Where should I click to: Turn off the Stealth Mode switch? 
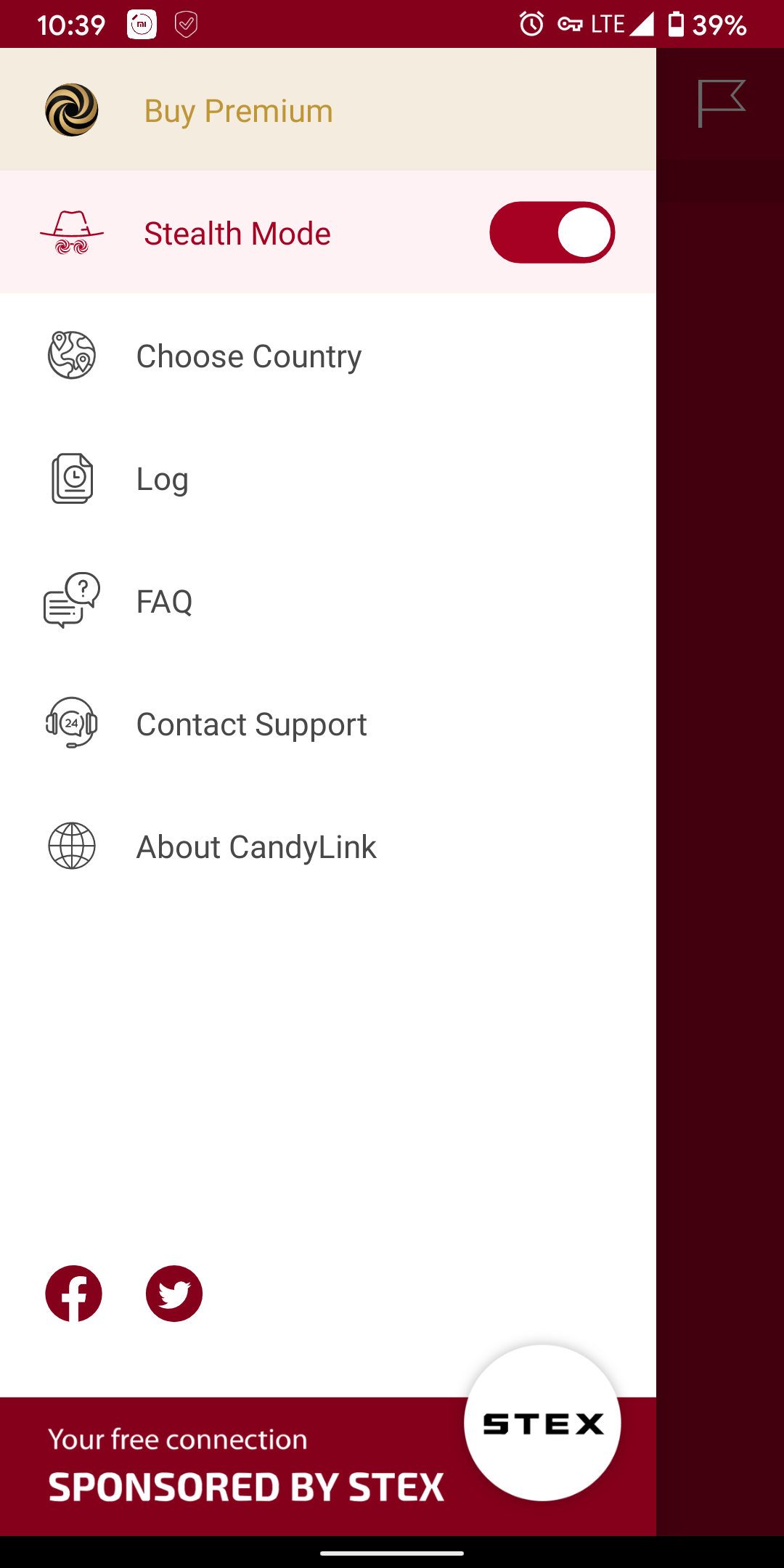click(552, 232)
